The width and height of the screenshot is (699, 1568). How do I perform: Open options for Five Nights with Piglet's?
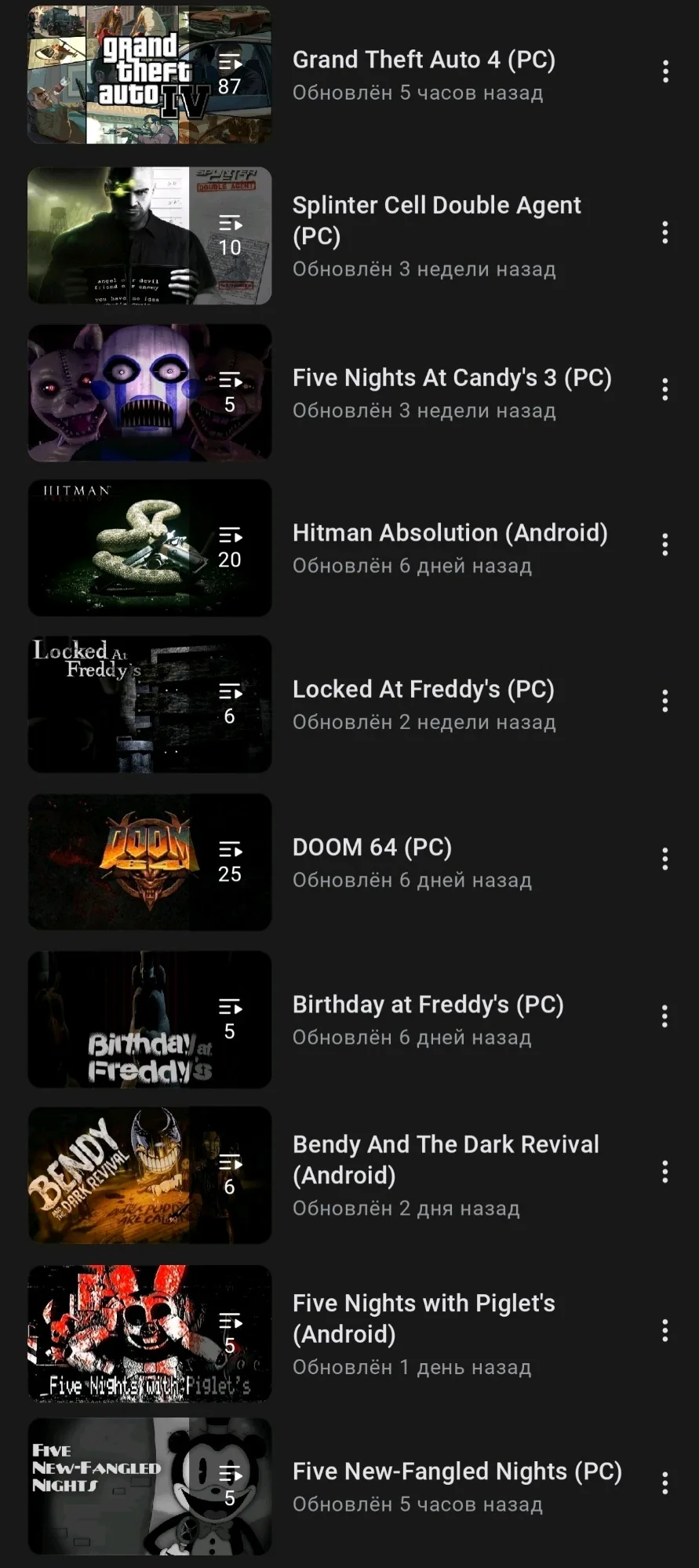(x=665, y=1330)
